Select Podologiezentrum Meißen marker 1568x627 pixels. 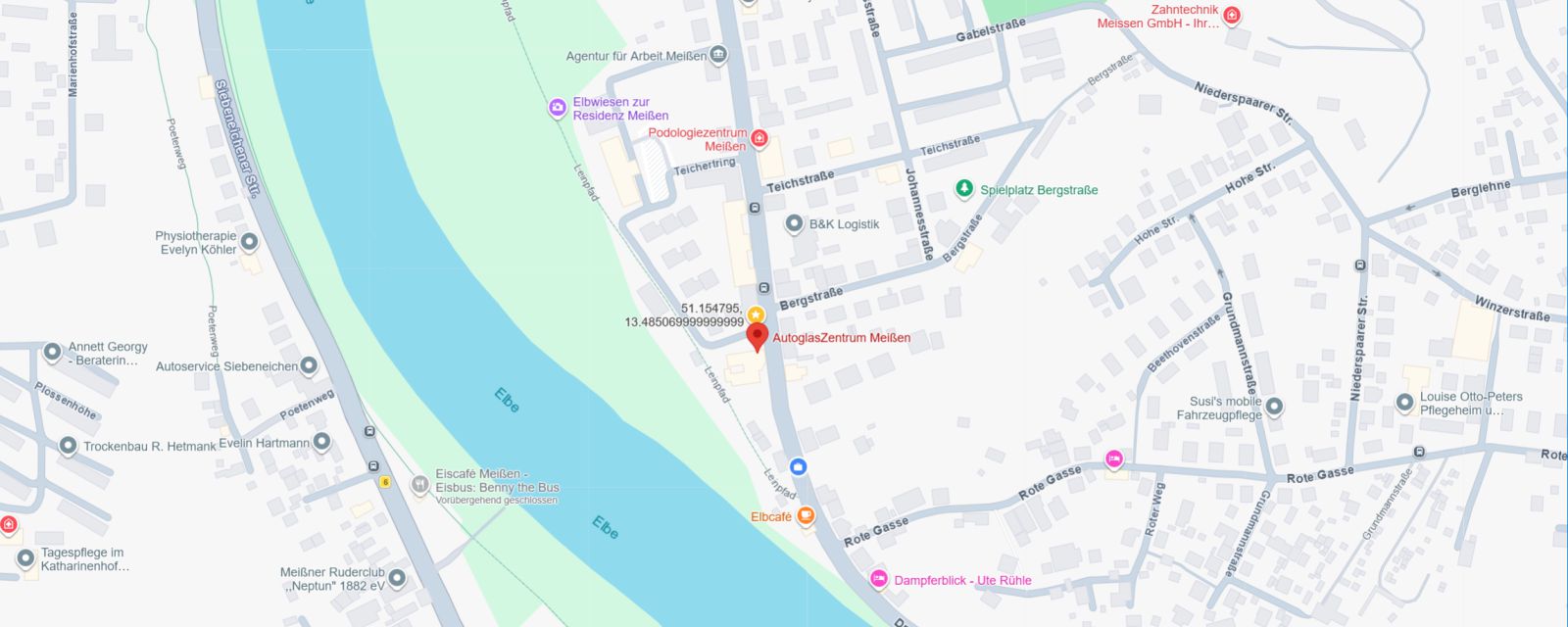pos(759,140)
